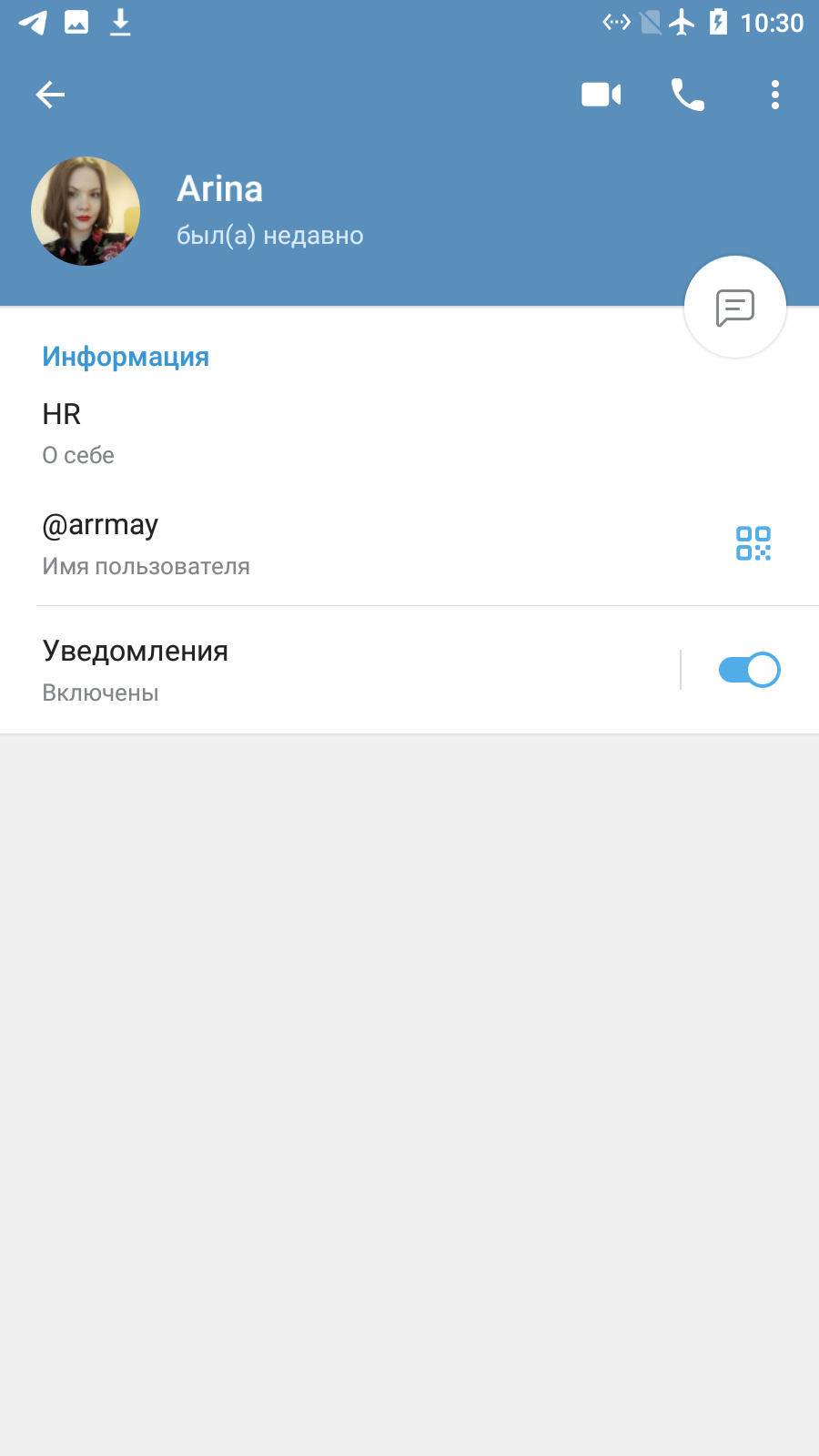Open chat using the message button
Viewport: 819px width, 1456px height.
click(735, 308)
